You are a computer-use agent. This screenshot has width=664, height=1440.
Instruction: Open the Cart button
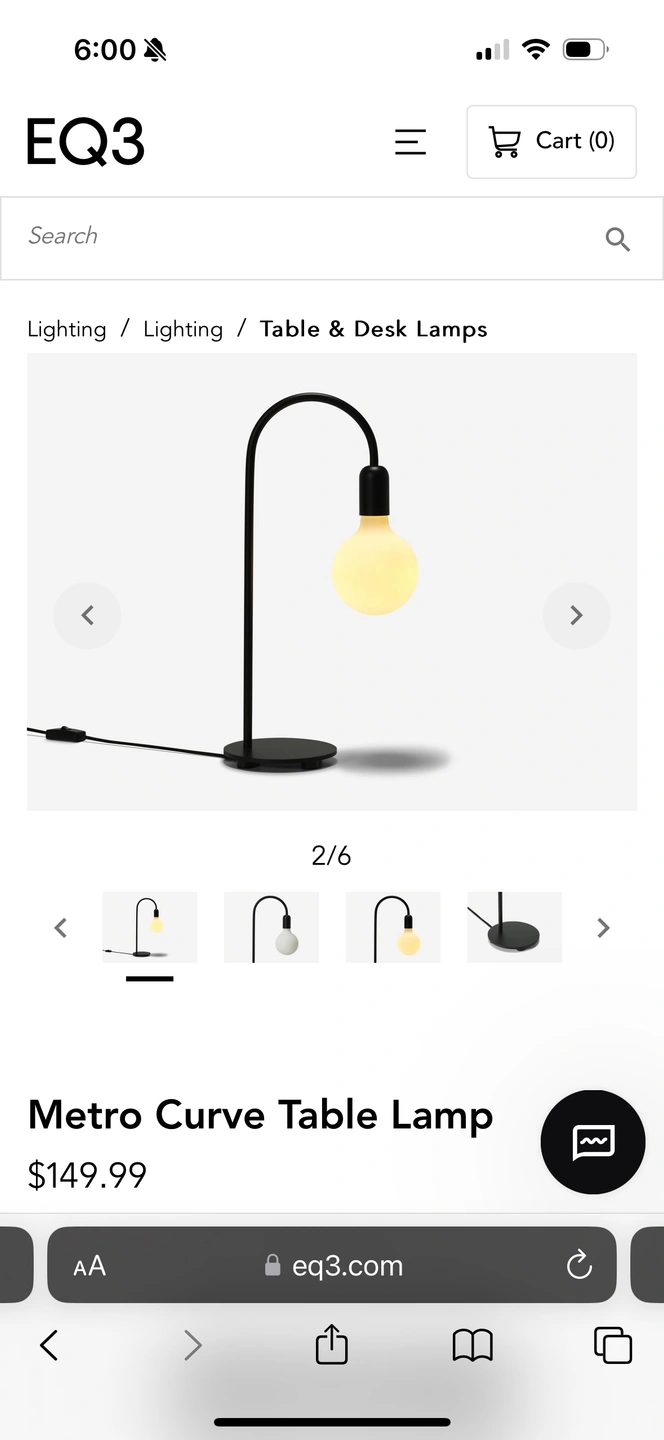point(551,142)
